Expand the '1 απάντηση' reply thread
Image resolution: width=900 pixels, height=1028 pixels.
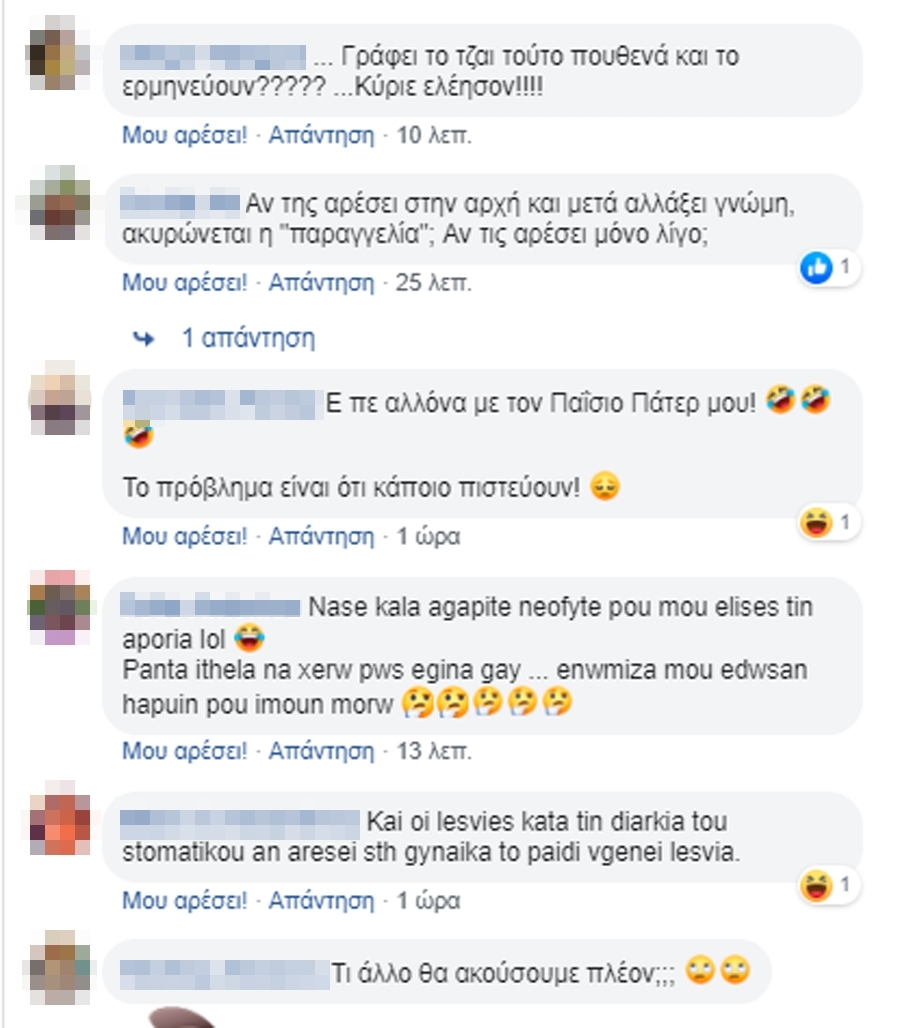click(247, 338)
